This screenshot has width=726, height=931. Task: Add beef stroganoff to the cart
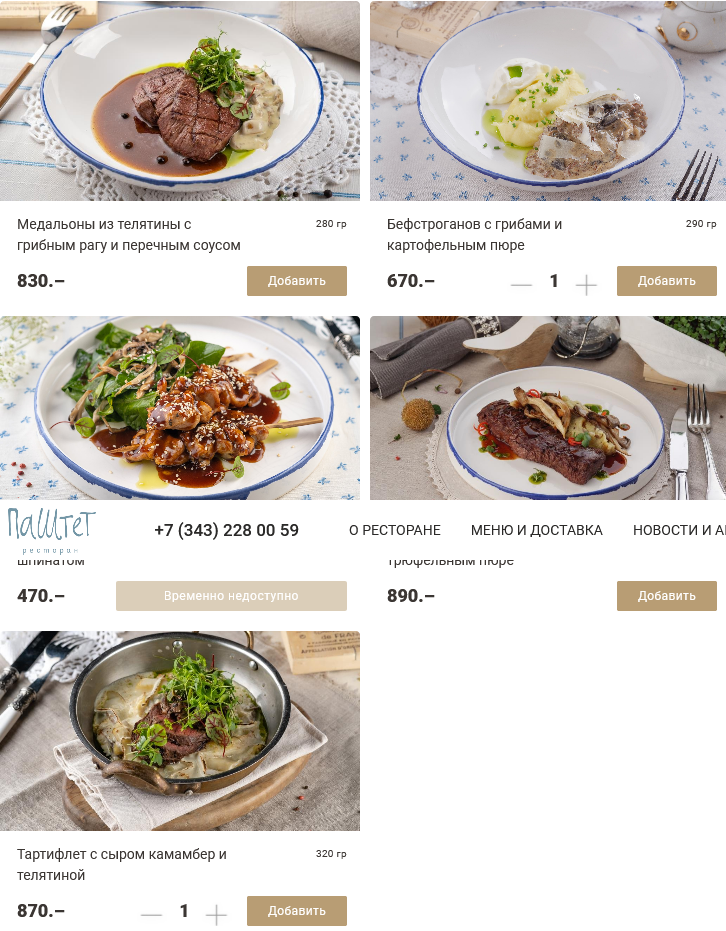pos(666,281)
